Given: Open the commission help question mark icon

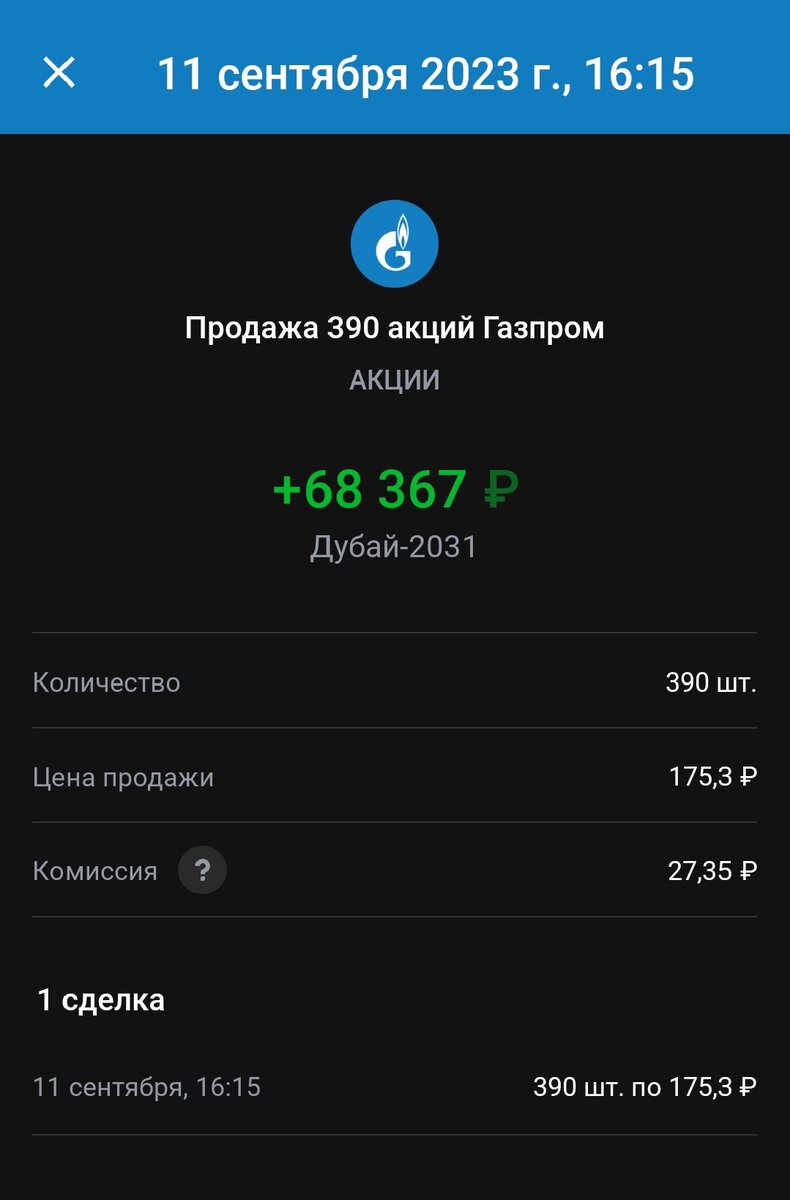Looking at the screenshot, I should point(203,871).
